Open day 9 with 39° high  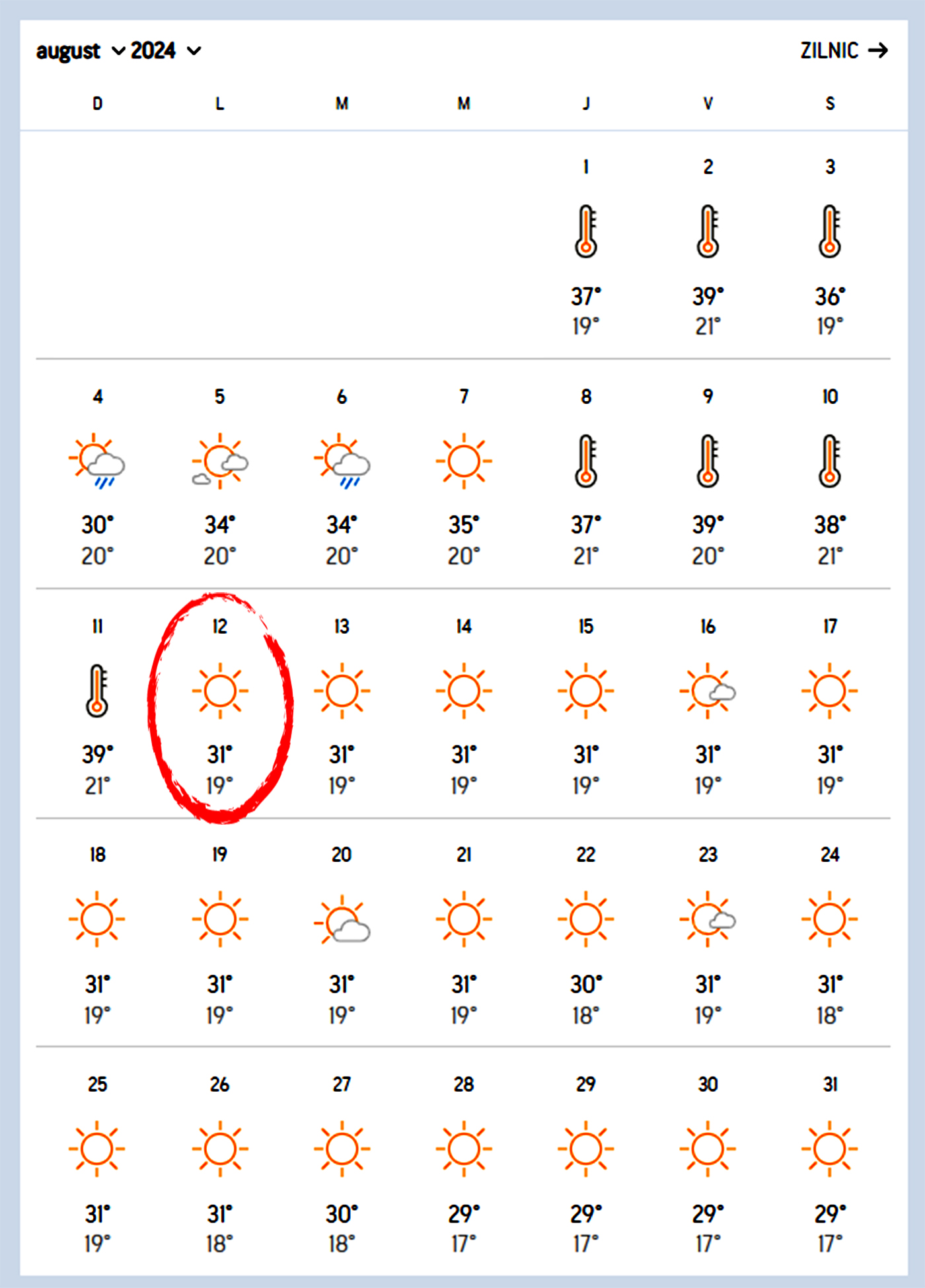pos(708,474)
